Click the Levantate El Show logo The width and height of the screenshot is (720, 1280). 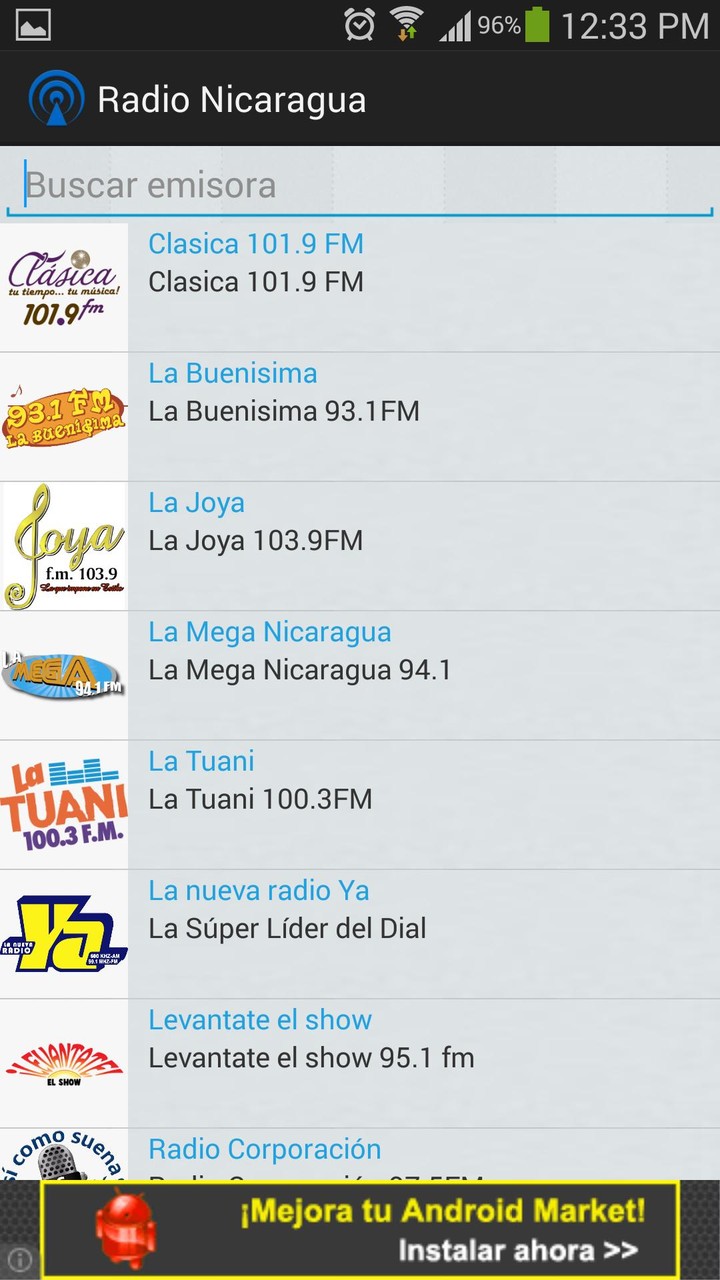(63, 1057)
